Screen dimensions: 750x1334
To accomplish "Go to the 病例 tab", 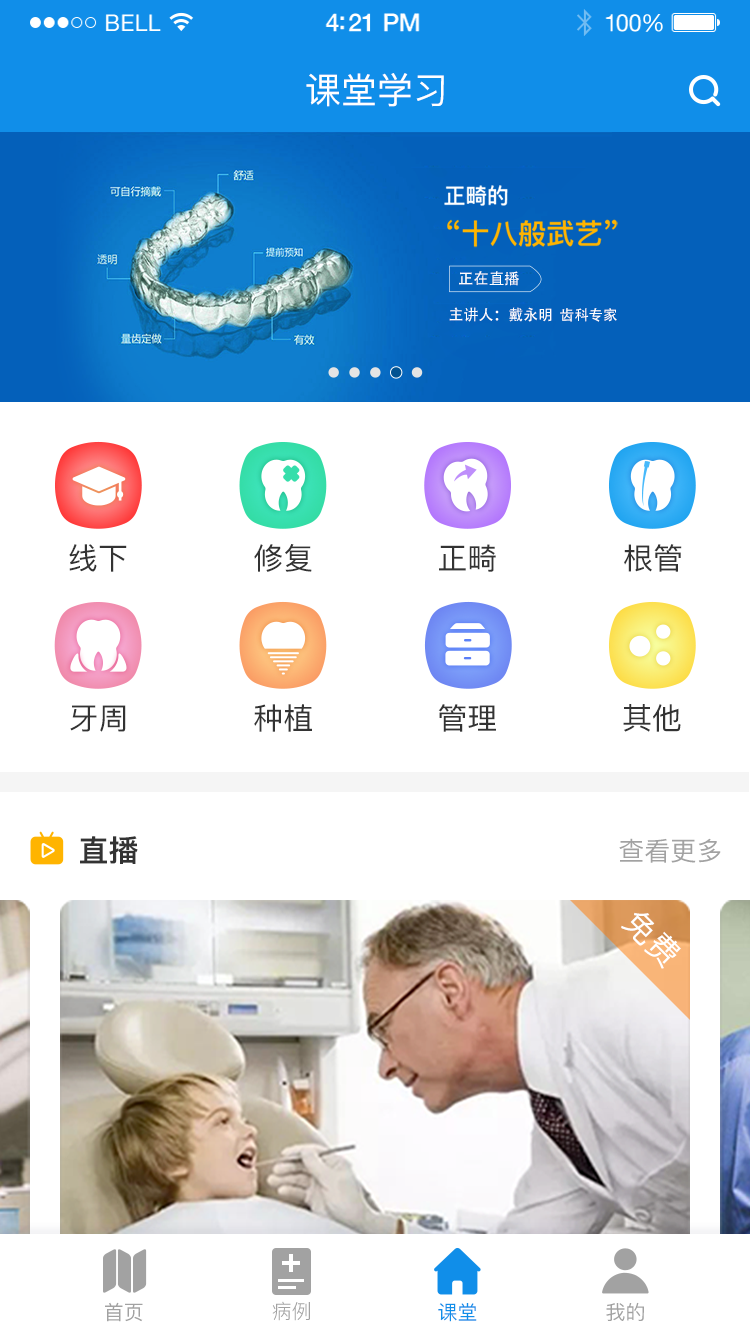I will [291, 1285].
